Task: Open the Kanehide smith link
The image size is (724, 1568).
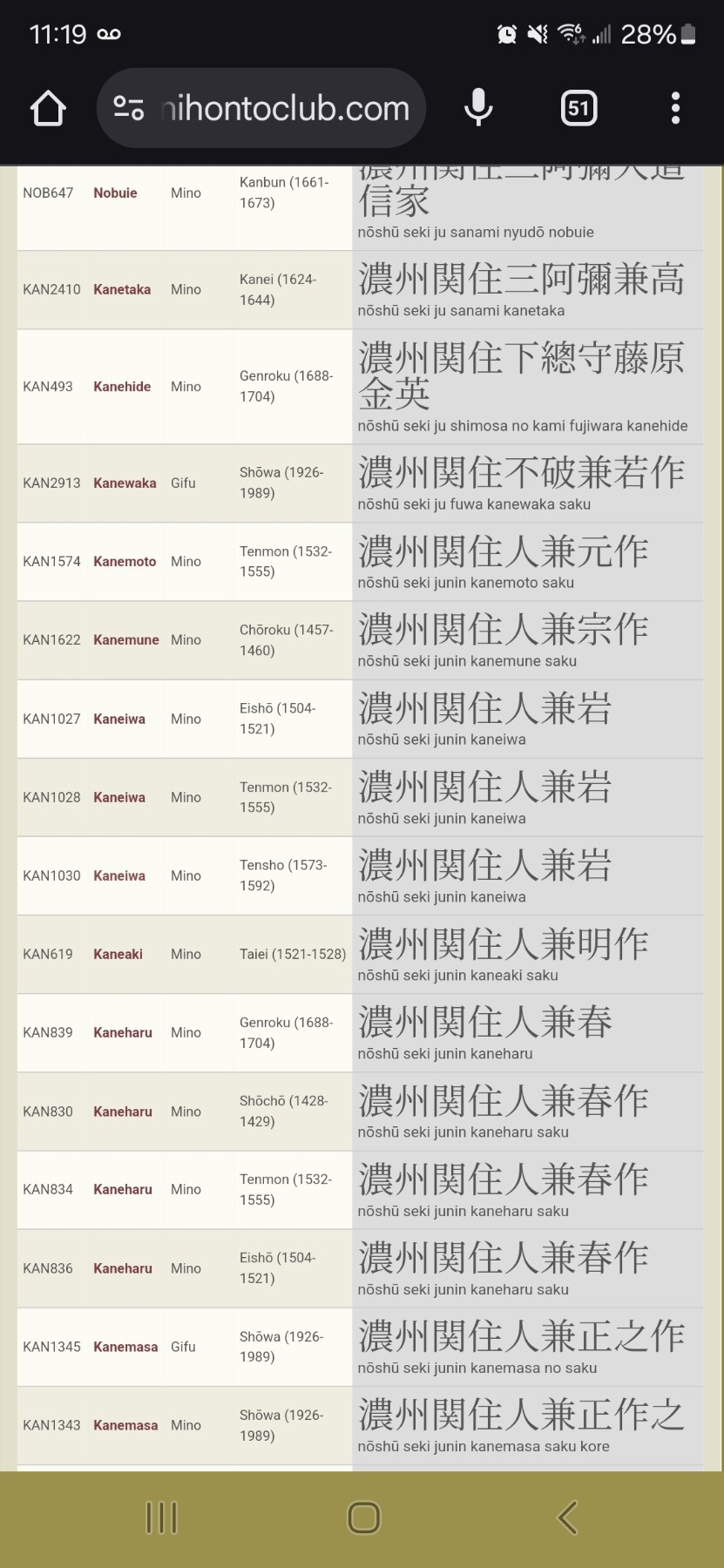Action: [x=122, y=387]
